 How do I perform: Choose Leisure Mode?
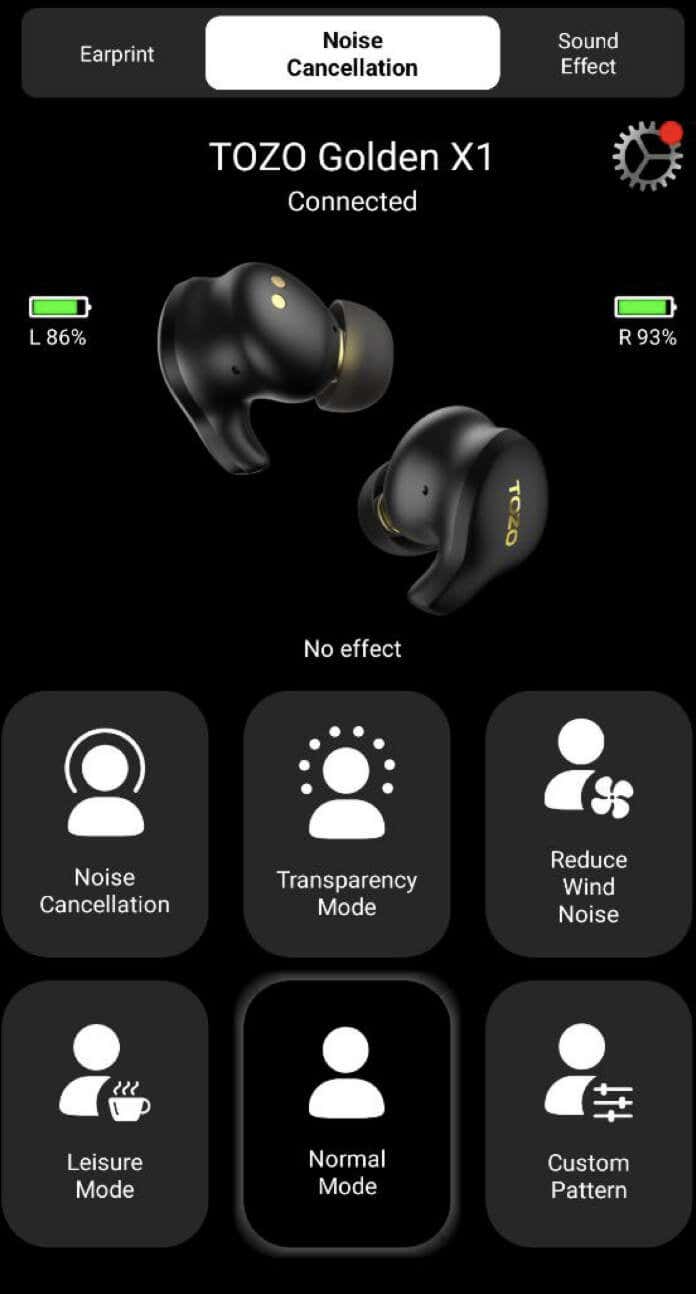click(105, 1112)
